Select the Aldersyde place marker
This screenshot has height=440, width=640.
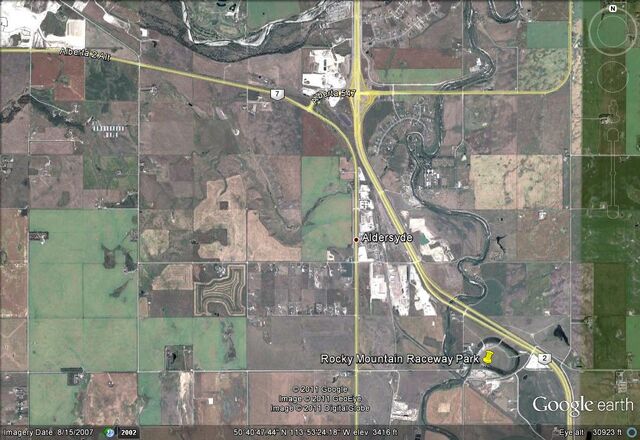356,240
